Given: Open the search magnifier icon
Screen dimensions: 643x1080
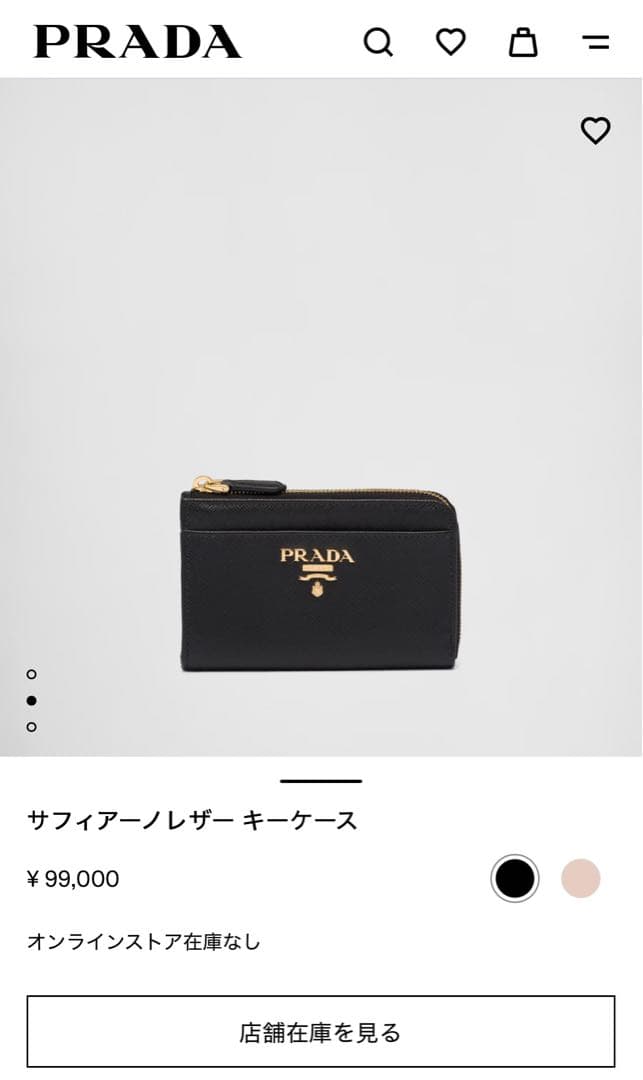Looking at the screenshot, I should pyautogui.click(x=378, y=42).
